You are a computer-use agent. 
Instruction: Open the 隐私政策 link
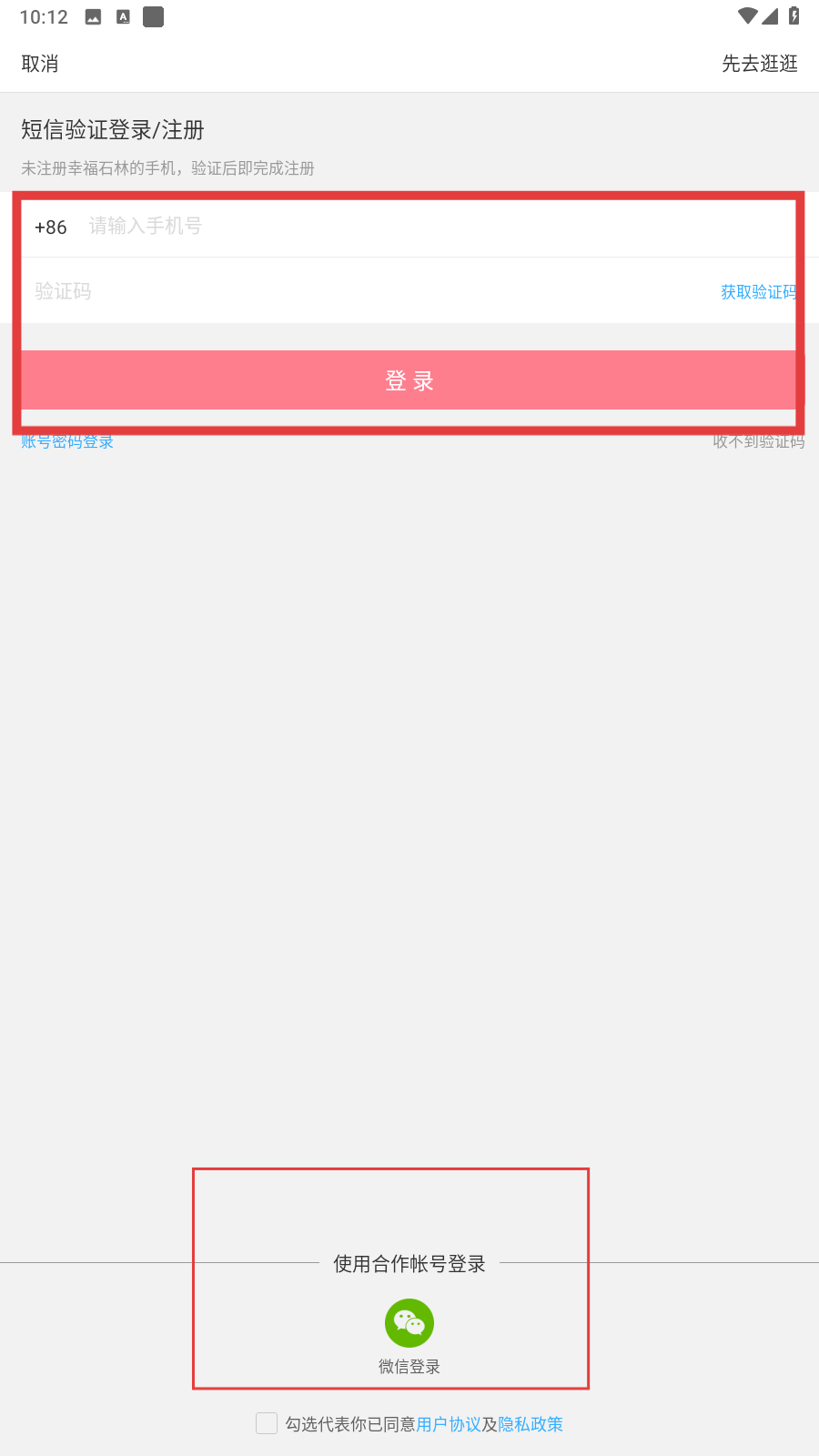[x=531, y=1424]
